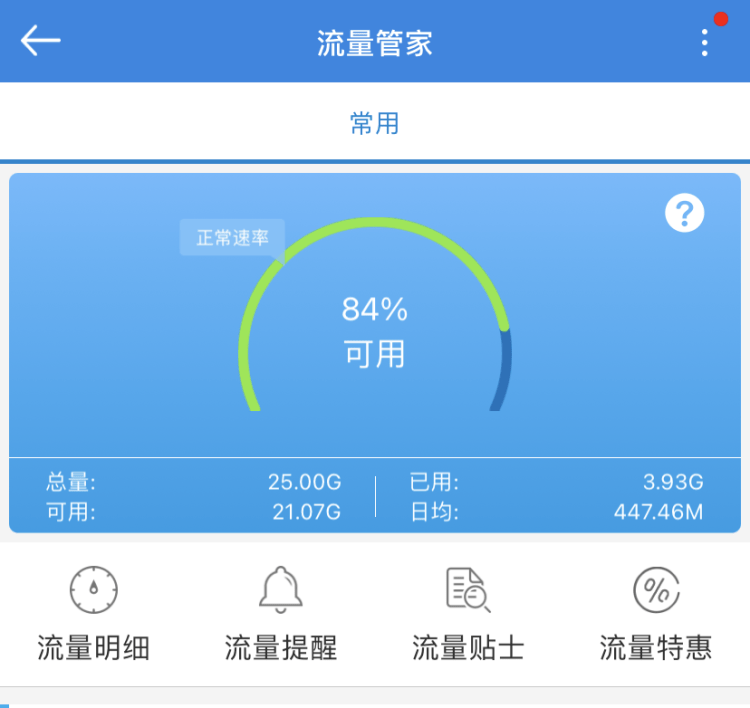
Task: Open the three-dot overflow menu
Action: [x=705, y=42]
